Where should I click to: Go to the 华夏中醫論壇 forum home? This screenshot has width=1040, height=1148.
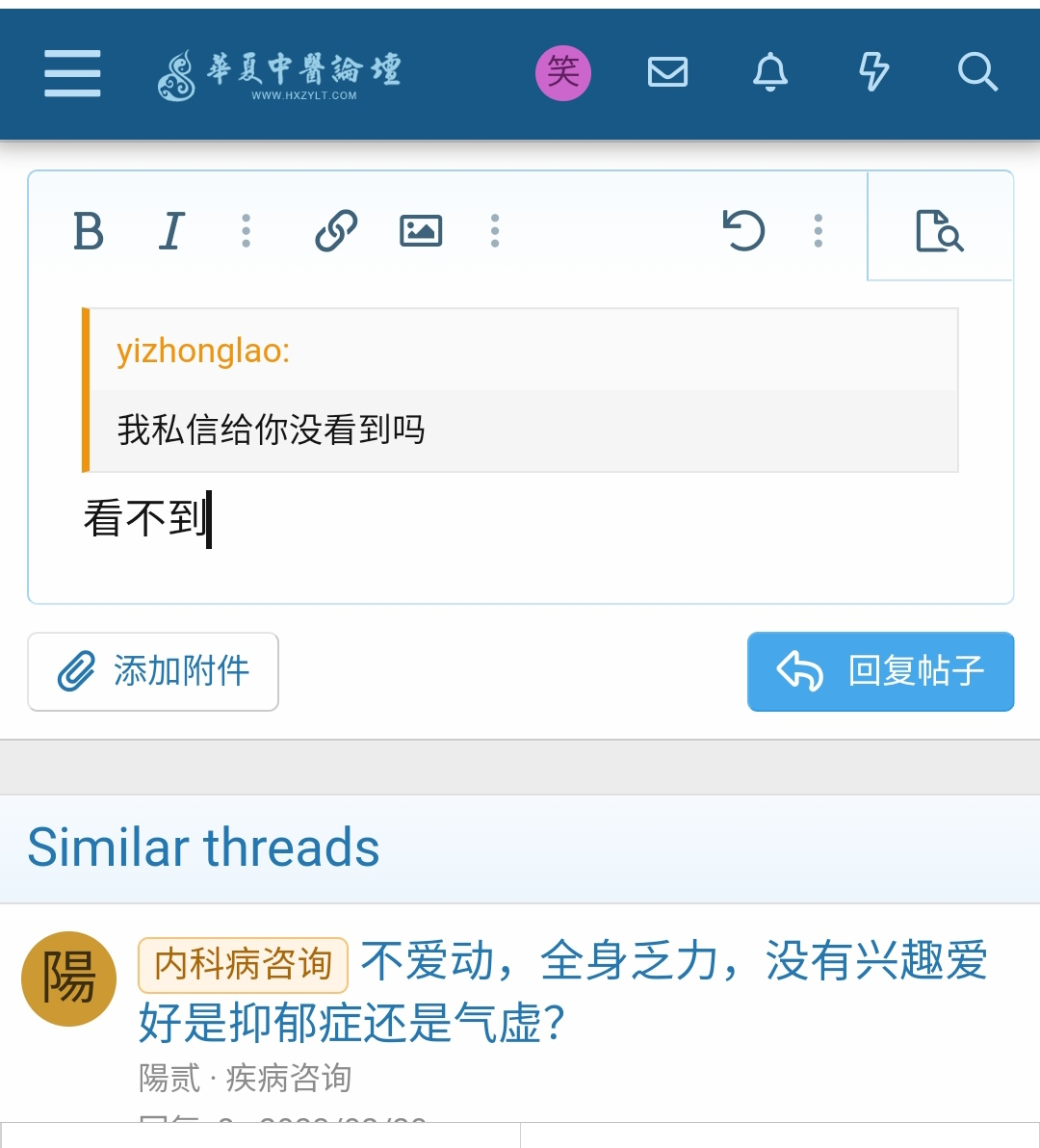click(279, 74)
